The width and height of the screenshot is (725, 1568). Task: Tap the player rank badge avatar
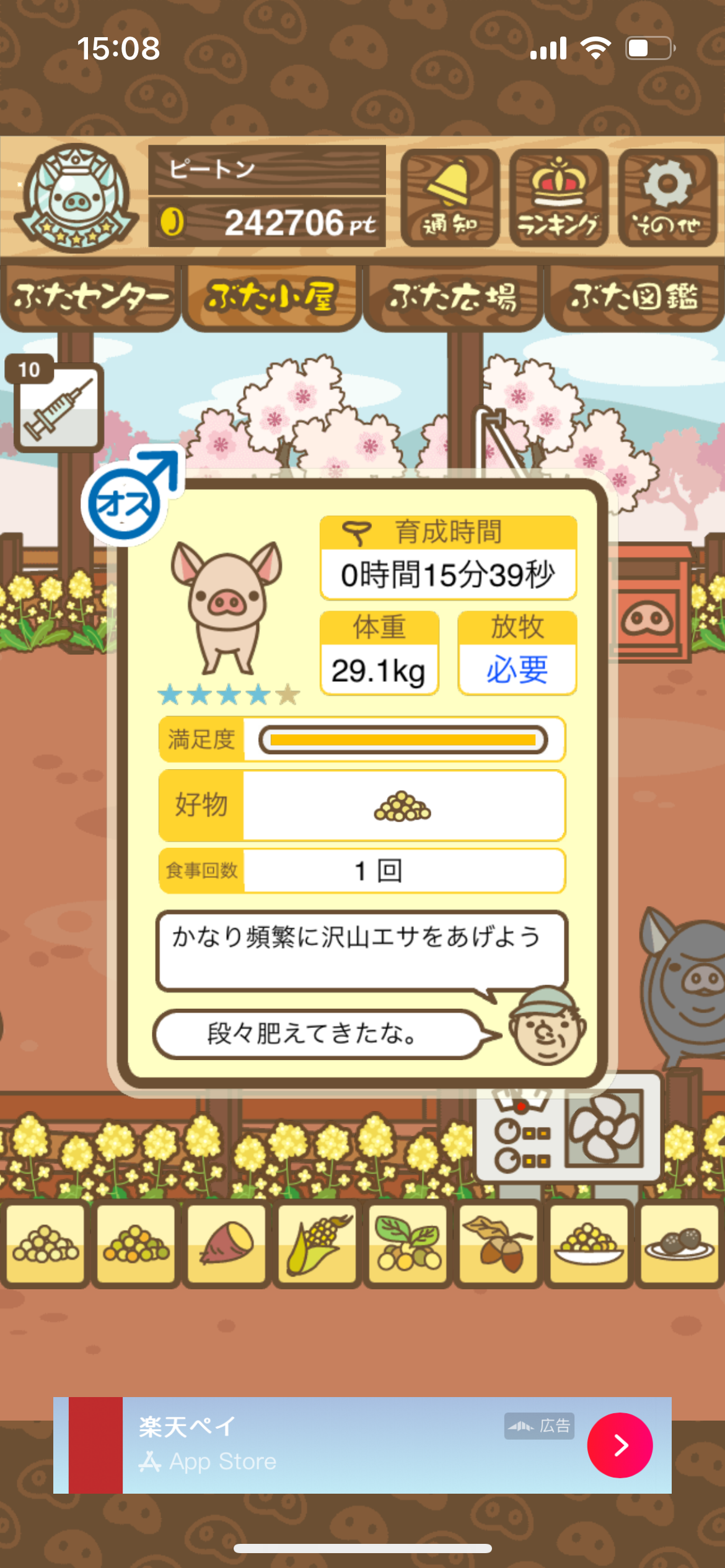tap(76, 198)
